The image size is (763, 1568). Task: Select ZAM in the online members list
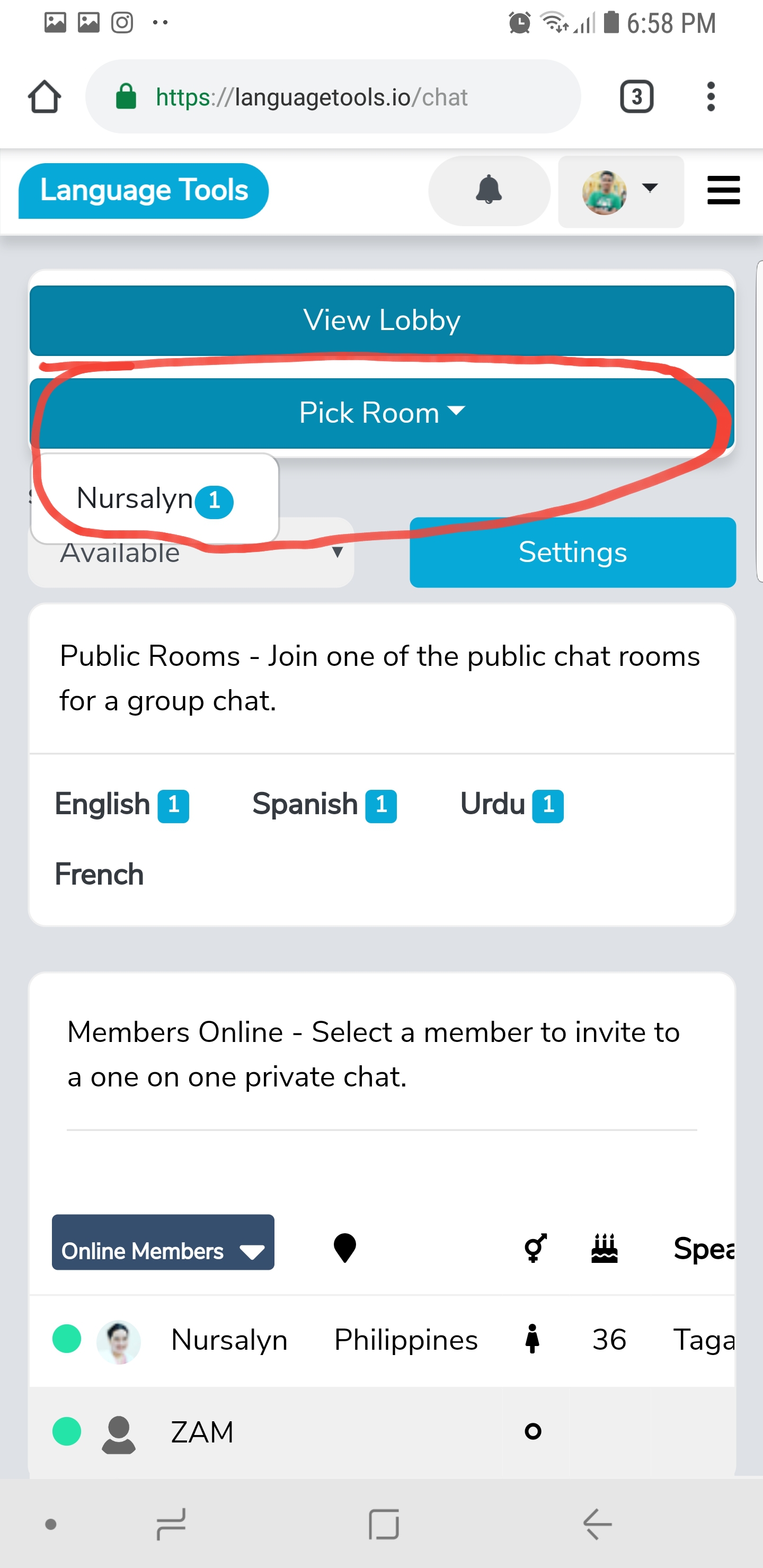coord(202,1432)
